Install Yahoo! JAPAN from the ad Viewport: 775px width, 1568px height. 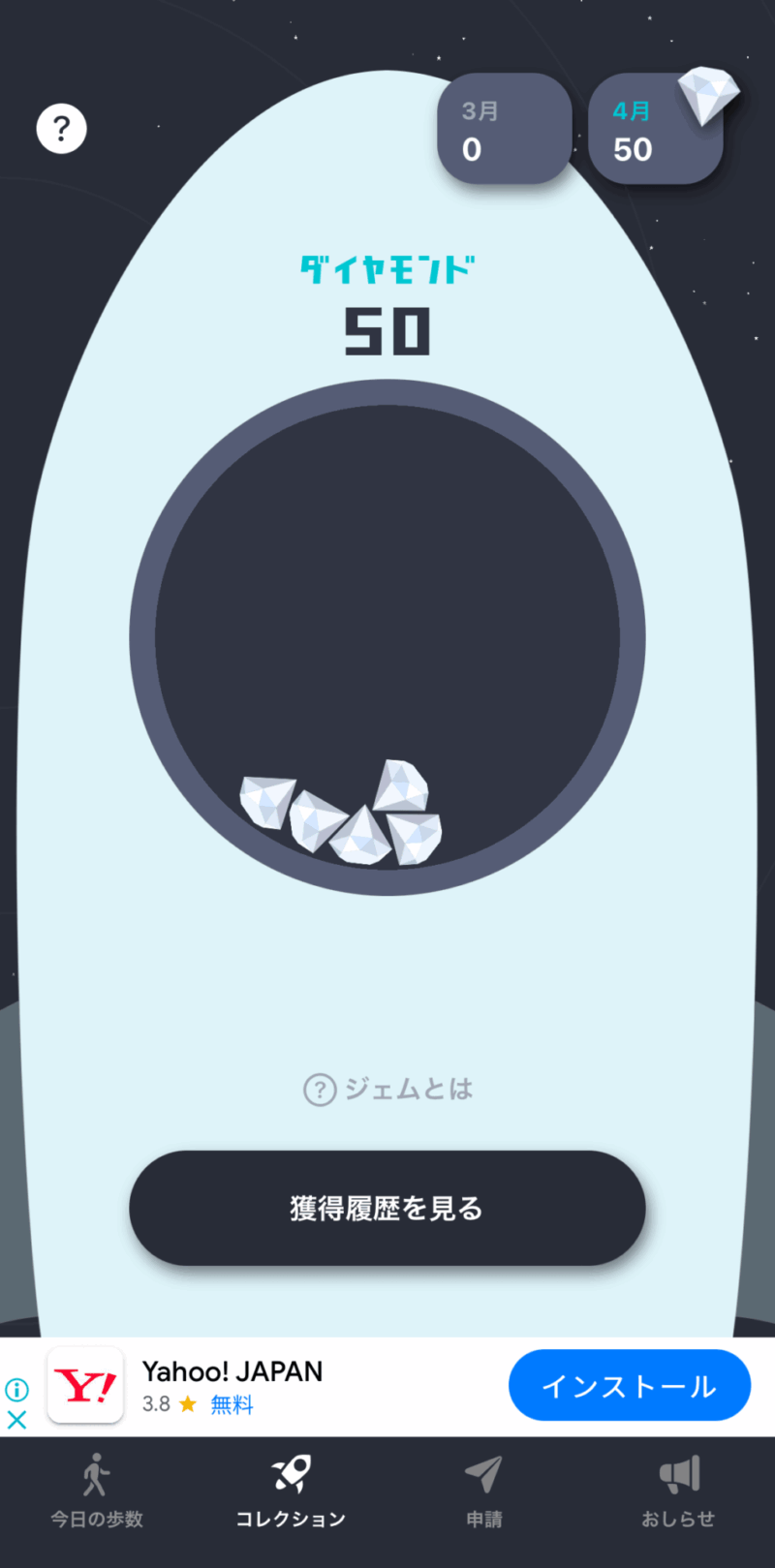tap(629, 1386)
